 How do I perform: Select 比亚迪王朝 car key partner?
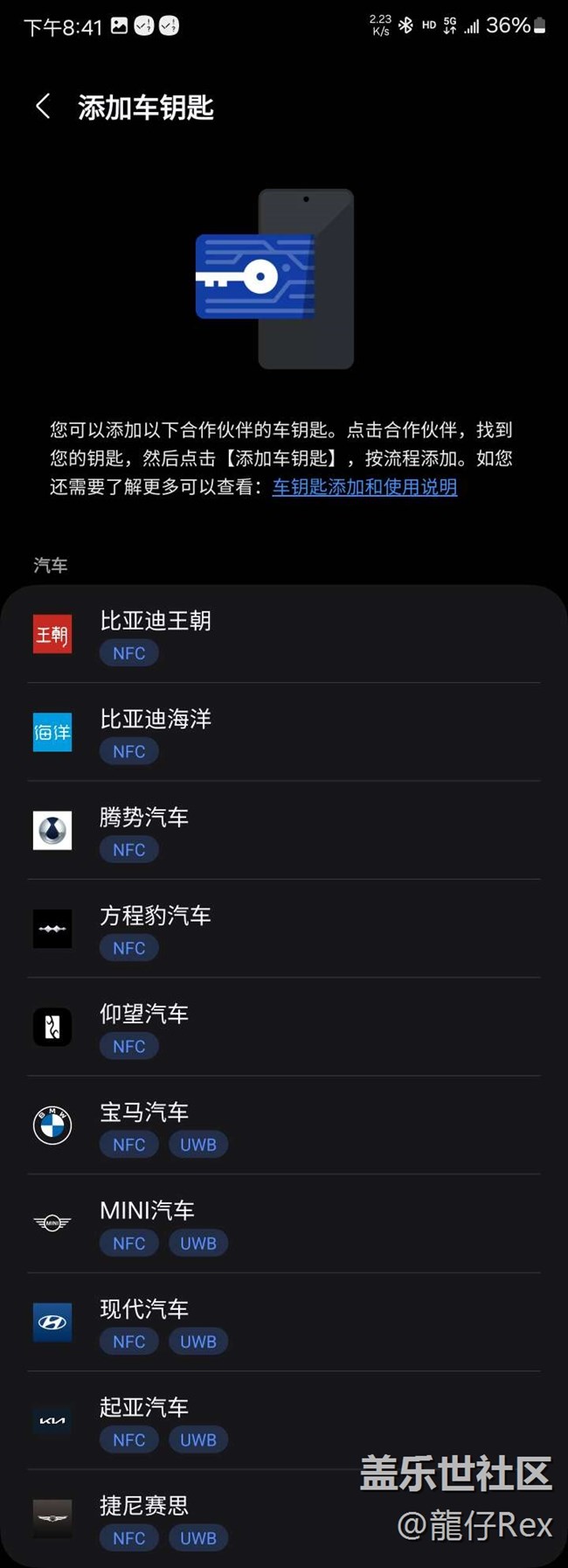pos(284,635)
